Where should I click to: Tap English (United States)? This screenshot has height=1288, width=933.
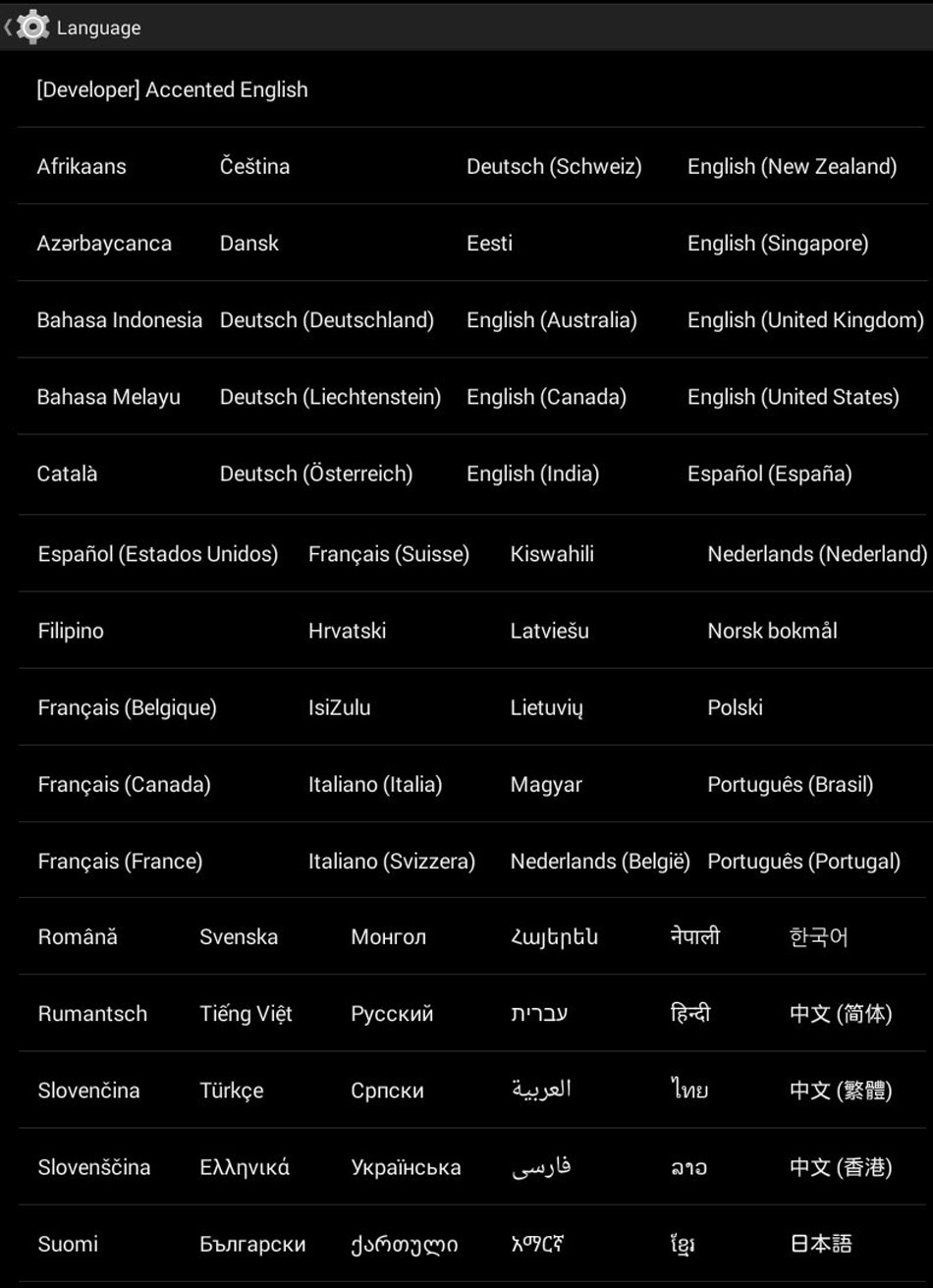click(x=793, y=397)
